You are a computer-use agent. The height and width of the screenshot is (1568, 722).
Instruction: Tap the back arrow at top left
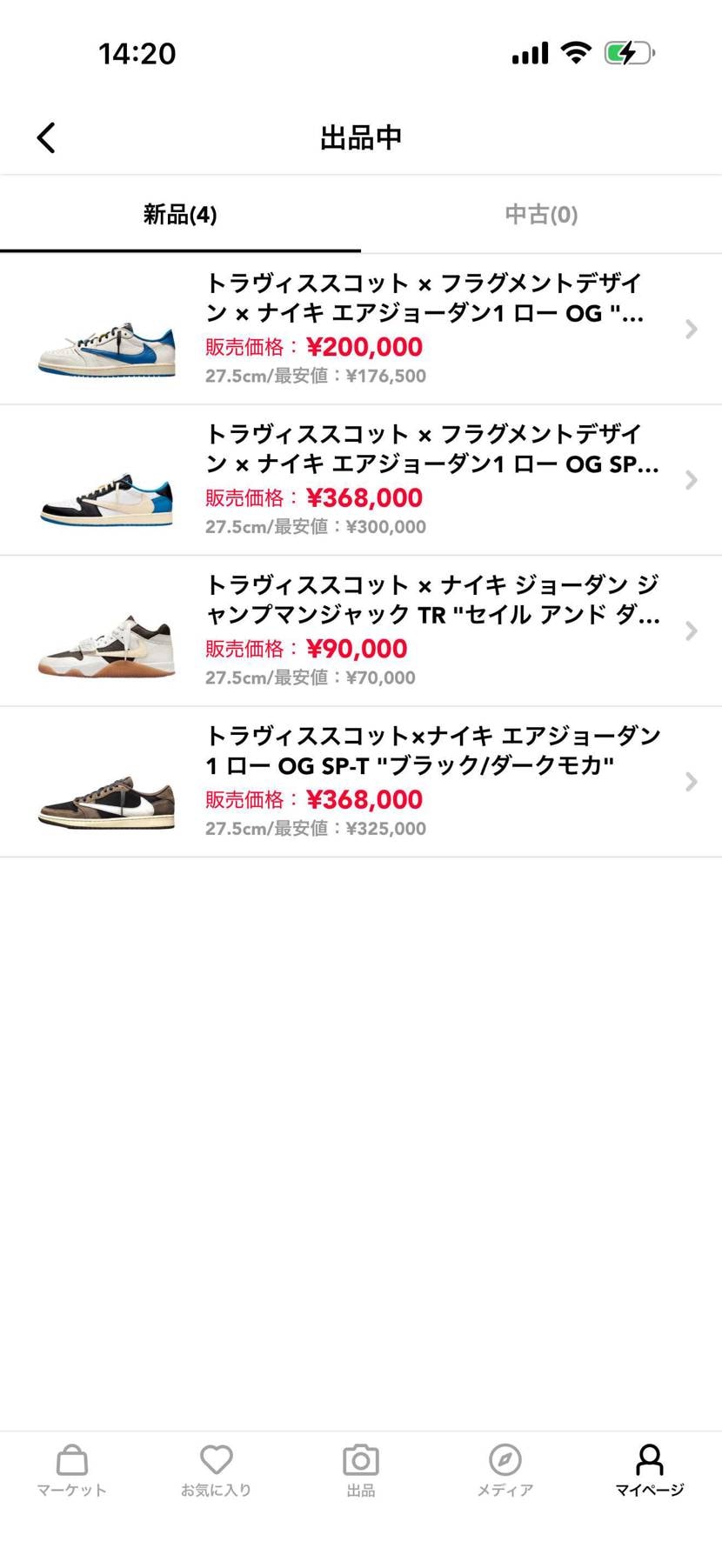pyautogui.click(x=46, y=137)
